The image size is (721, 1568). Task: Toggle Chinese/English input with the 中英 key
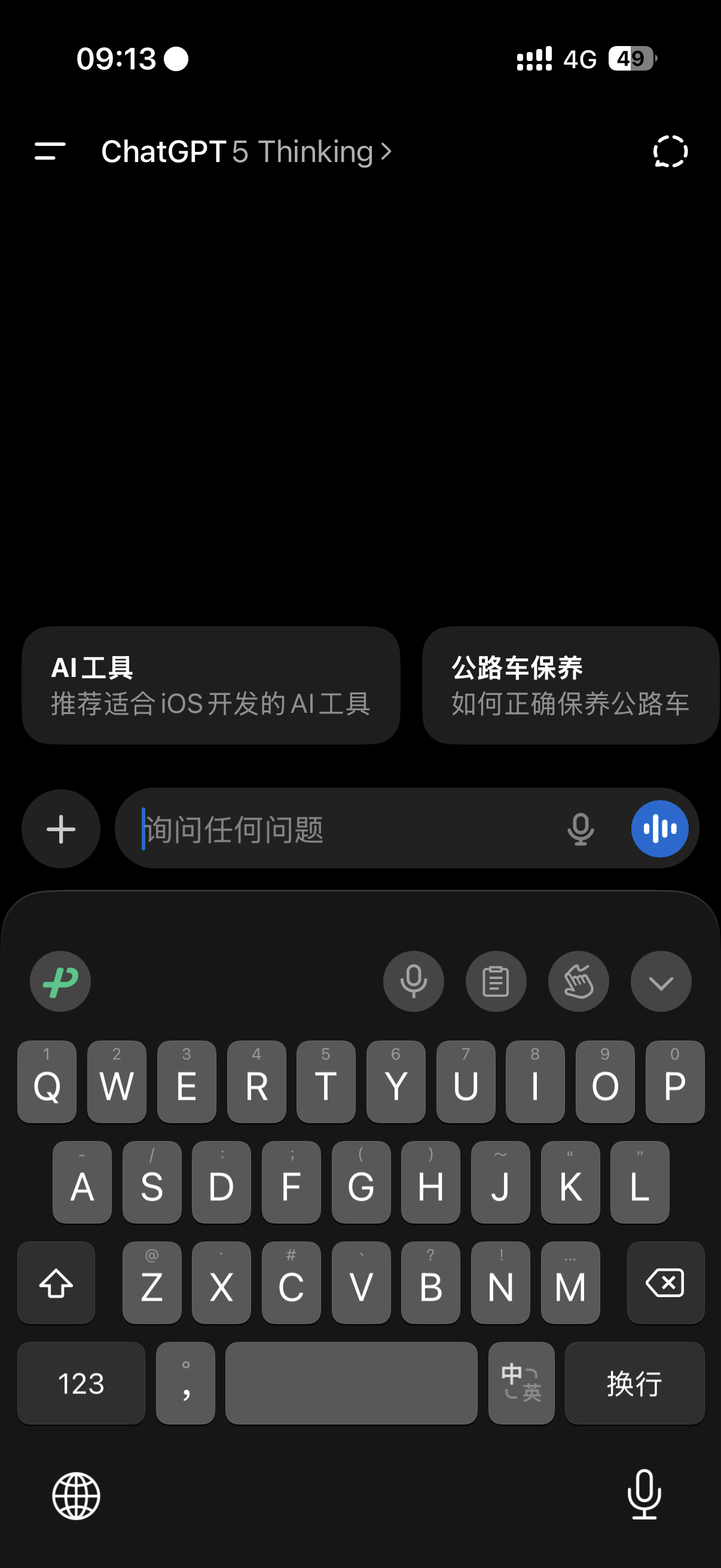click(x=521, y=1383)
